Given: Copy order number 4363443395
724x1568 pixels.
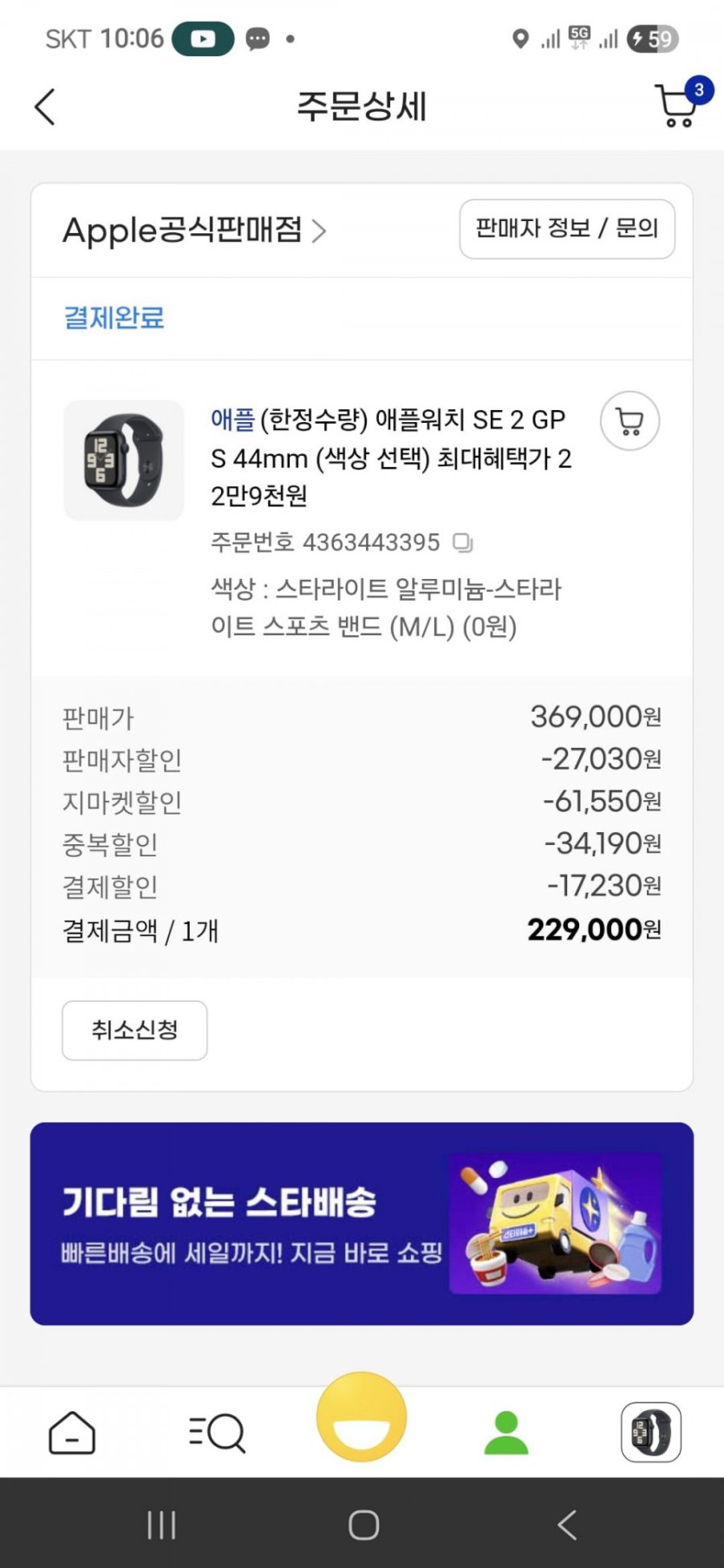Looking at the screenshot, I should click(463, 543).
